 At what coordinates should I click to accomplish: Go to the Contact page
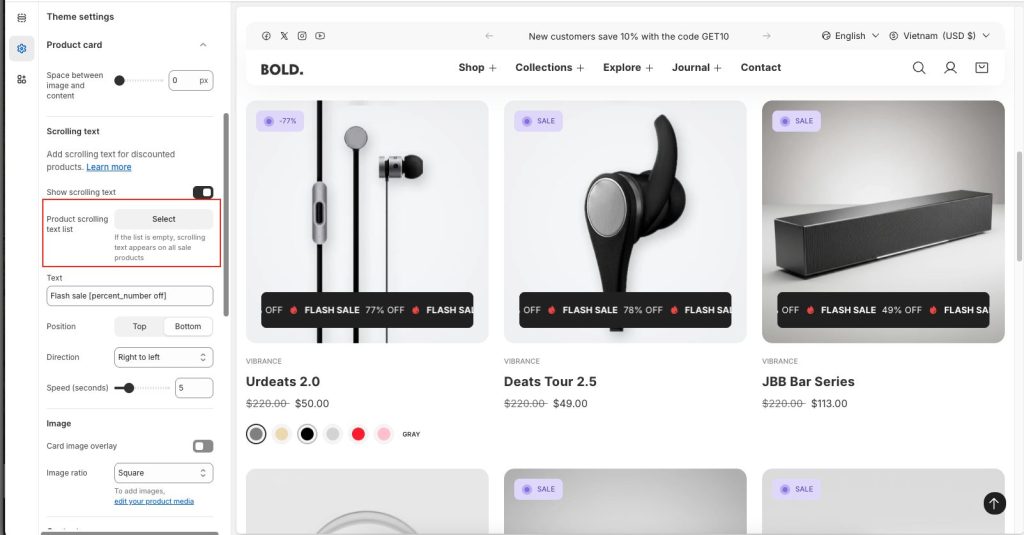pyautogui.click(x=760, y=68)
